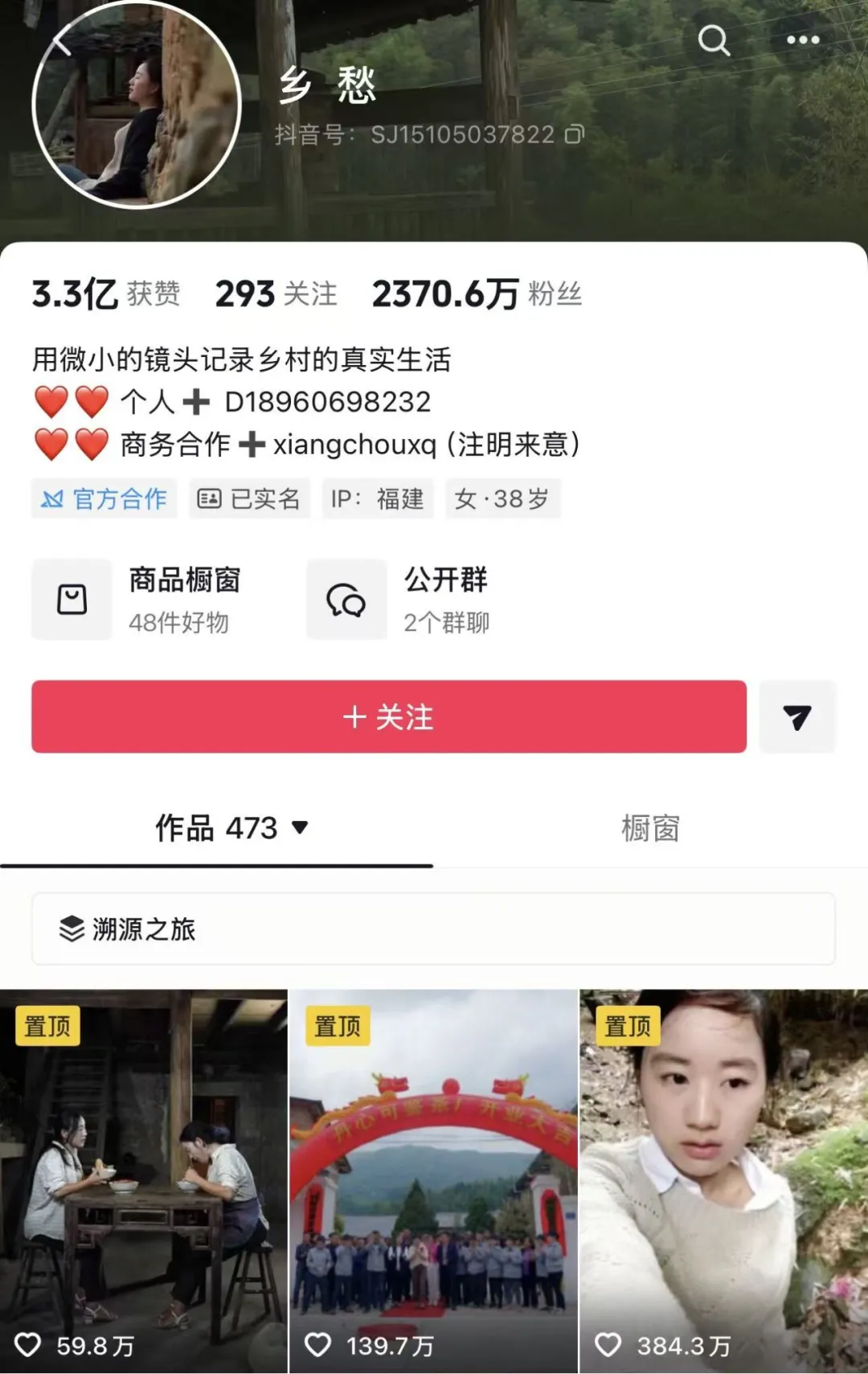The height and width of the screenshot is (1374, 868).
Task: Open the three-dot overflow menu
Action: (x=802, y=39)
